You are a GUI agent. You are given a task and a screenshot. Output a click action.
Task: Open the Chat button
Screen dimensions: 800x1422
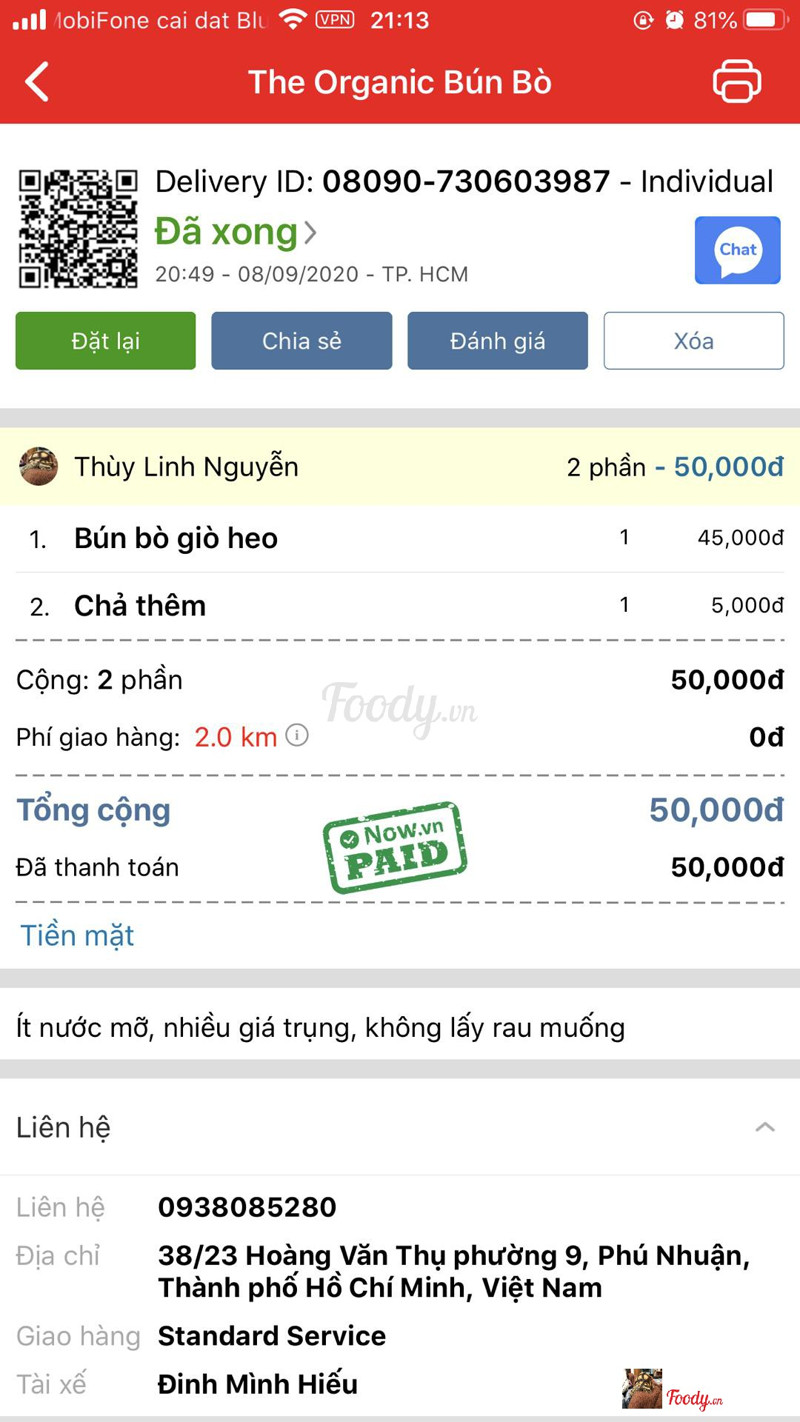738,250
